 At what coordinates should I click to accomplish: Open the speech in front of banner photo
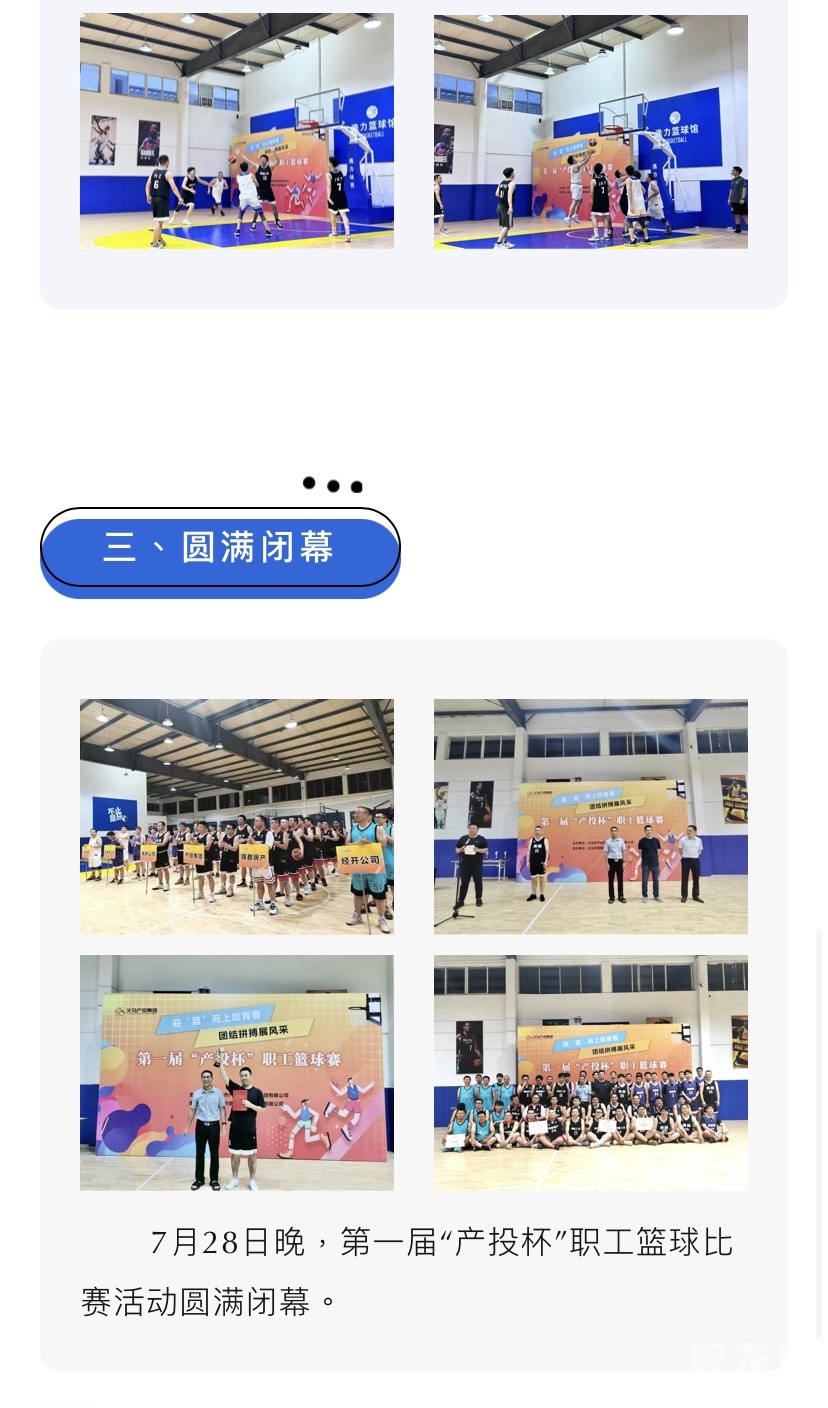(x=590, y=816)
